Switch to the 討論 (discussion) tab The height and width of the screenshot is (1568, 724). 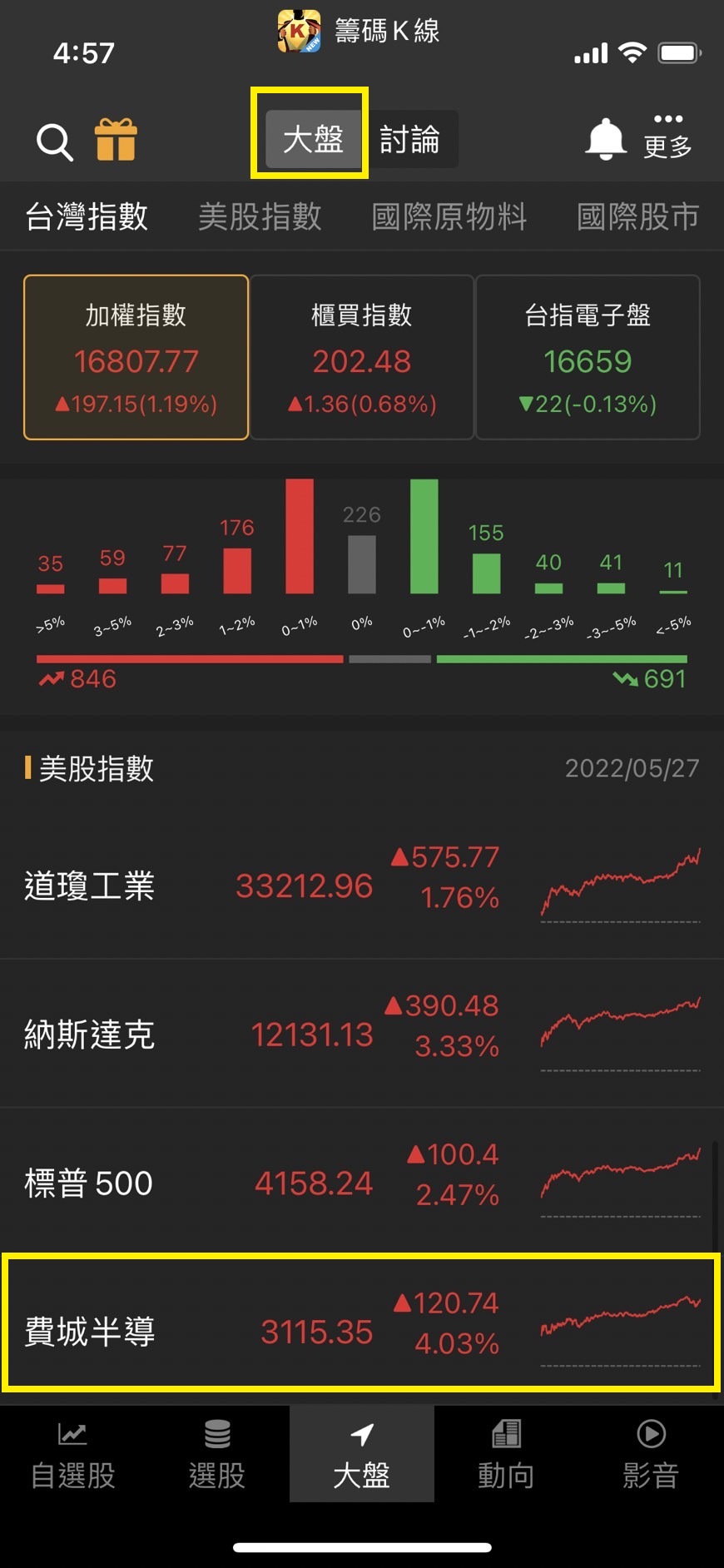coord(411,140)
